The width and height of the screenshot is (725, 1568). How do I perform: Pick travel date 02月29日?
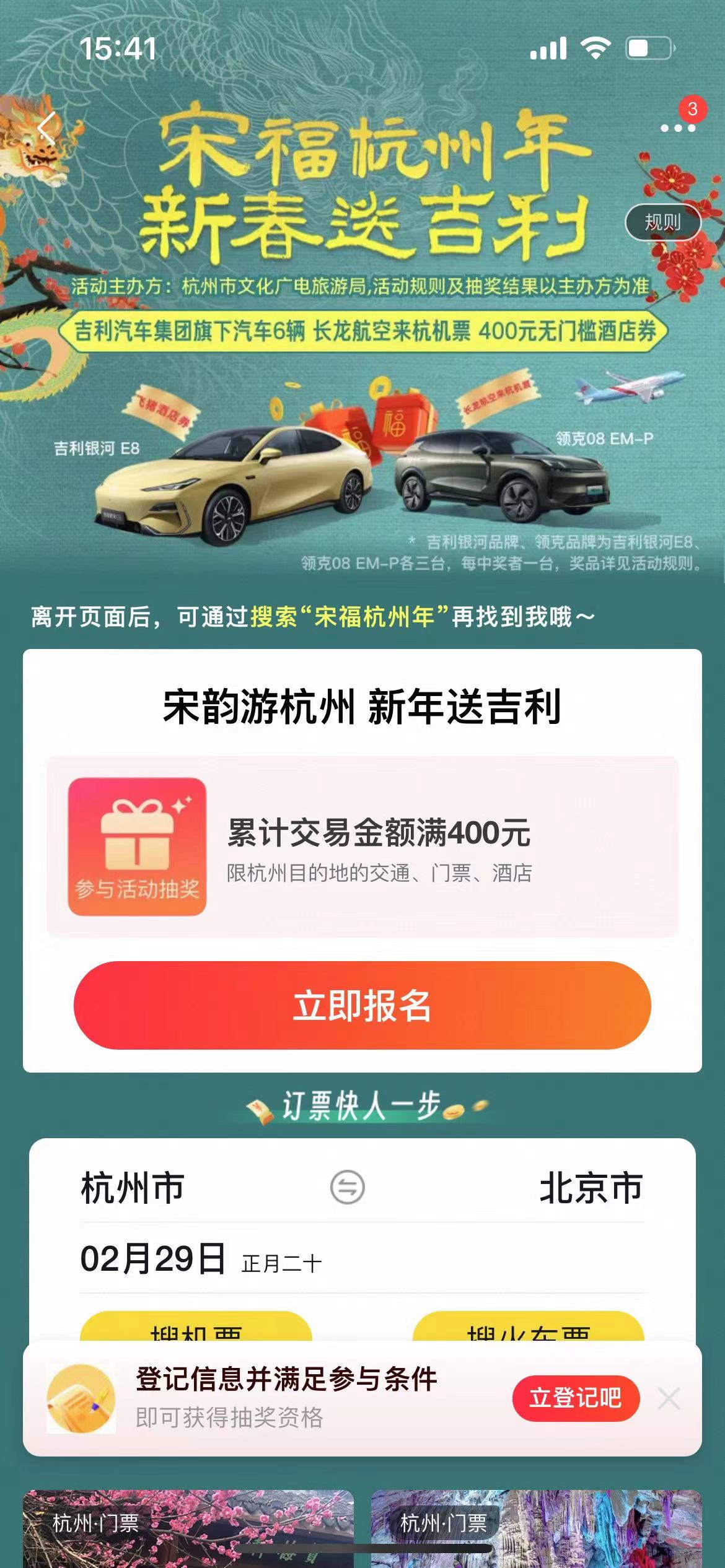153,1259
